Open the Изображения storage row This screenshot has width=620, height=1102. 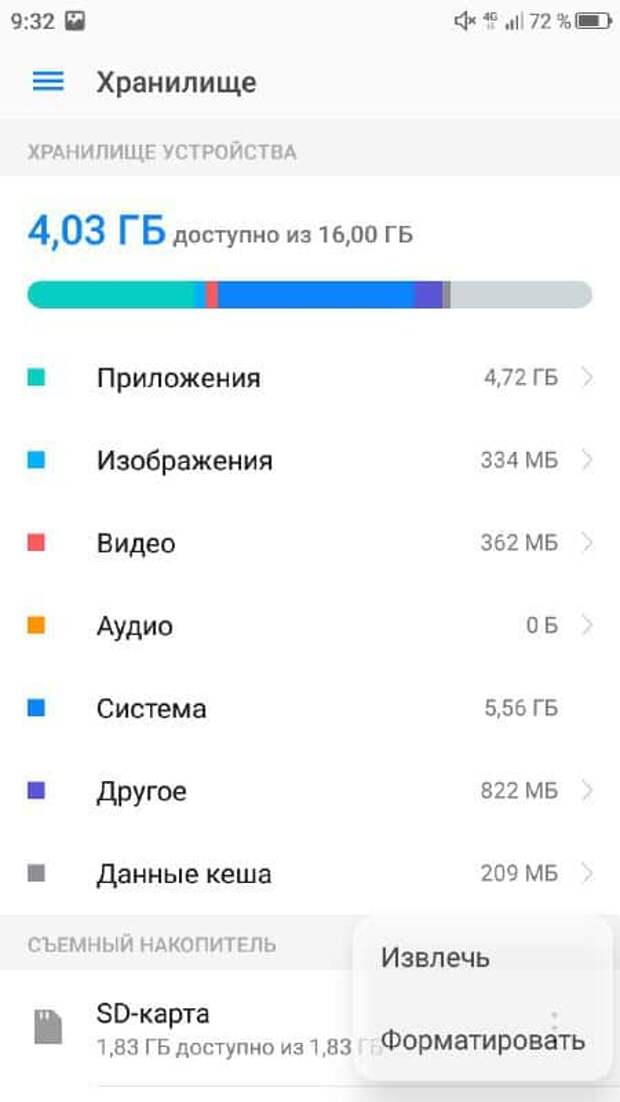point(310,461)
